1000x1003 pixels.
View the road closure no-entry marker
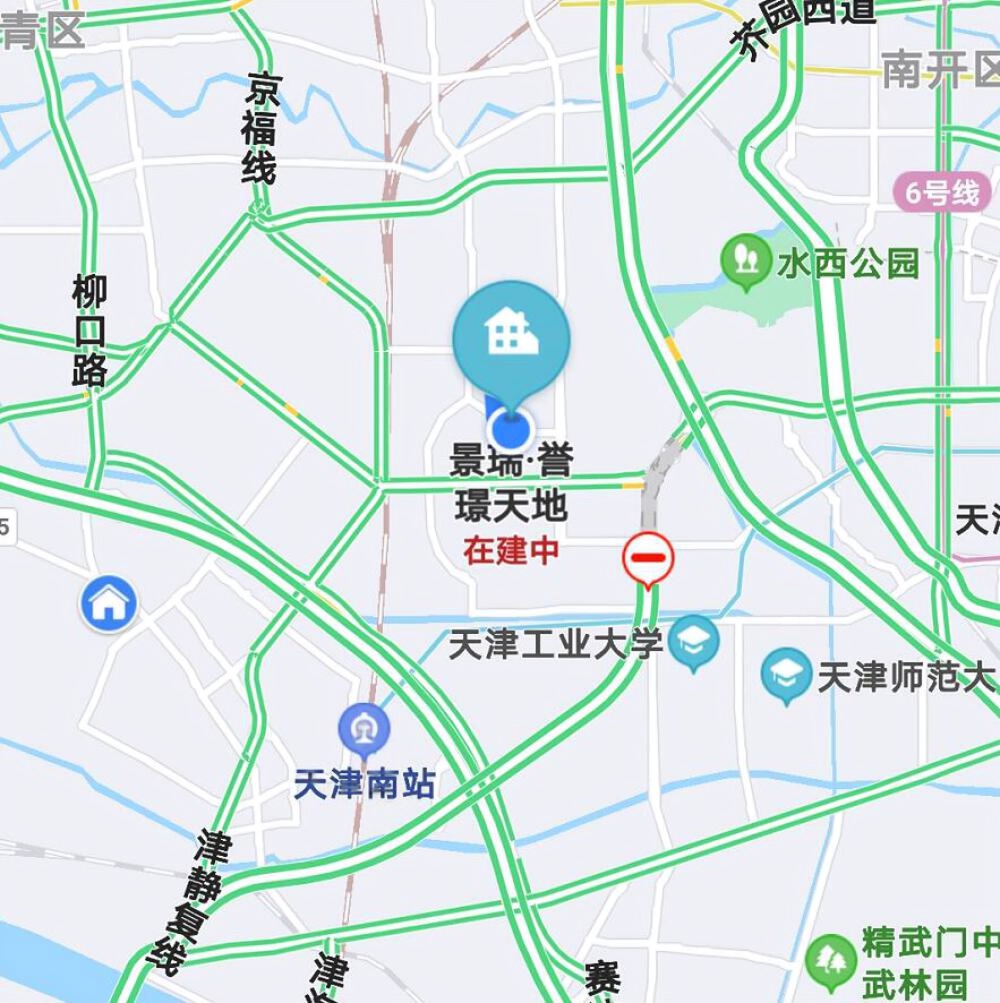(x=648, y=558)
